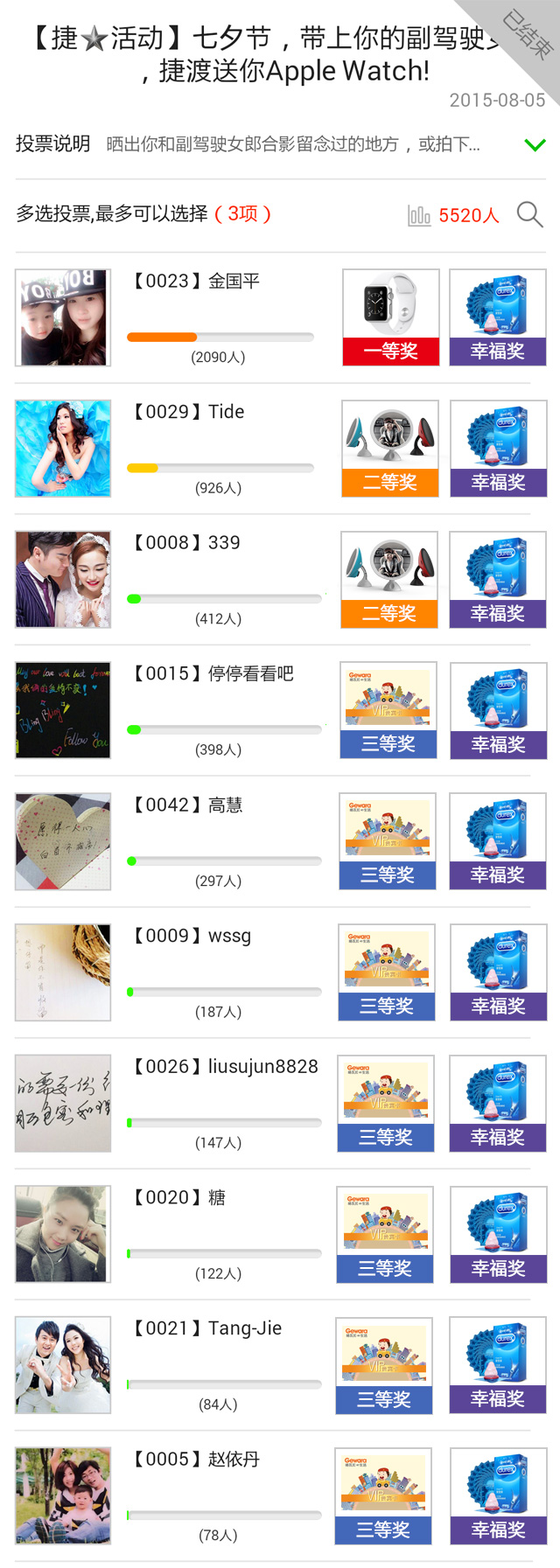Open entry 0026 liusujun8828 photo
The height and width of the screenshot is (1568, 560).
pos(63,1104)
